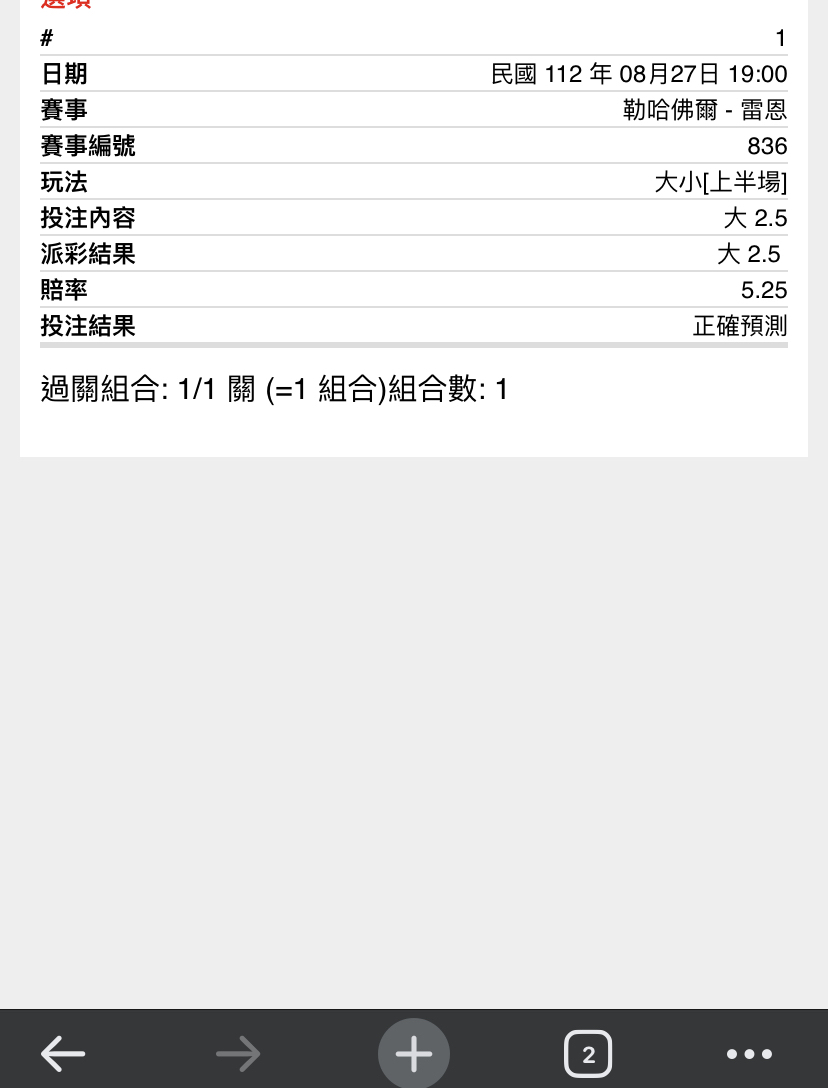Go back to the previous page
The width and height of the screenshot is (828, 1088).
(63, 1054)
